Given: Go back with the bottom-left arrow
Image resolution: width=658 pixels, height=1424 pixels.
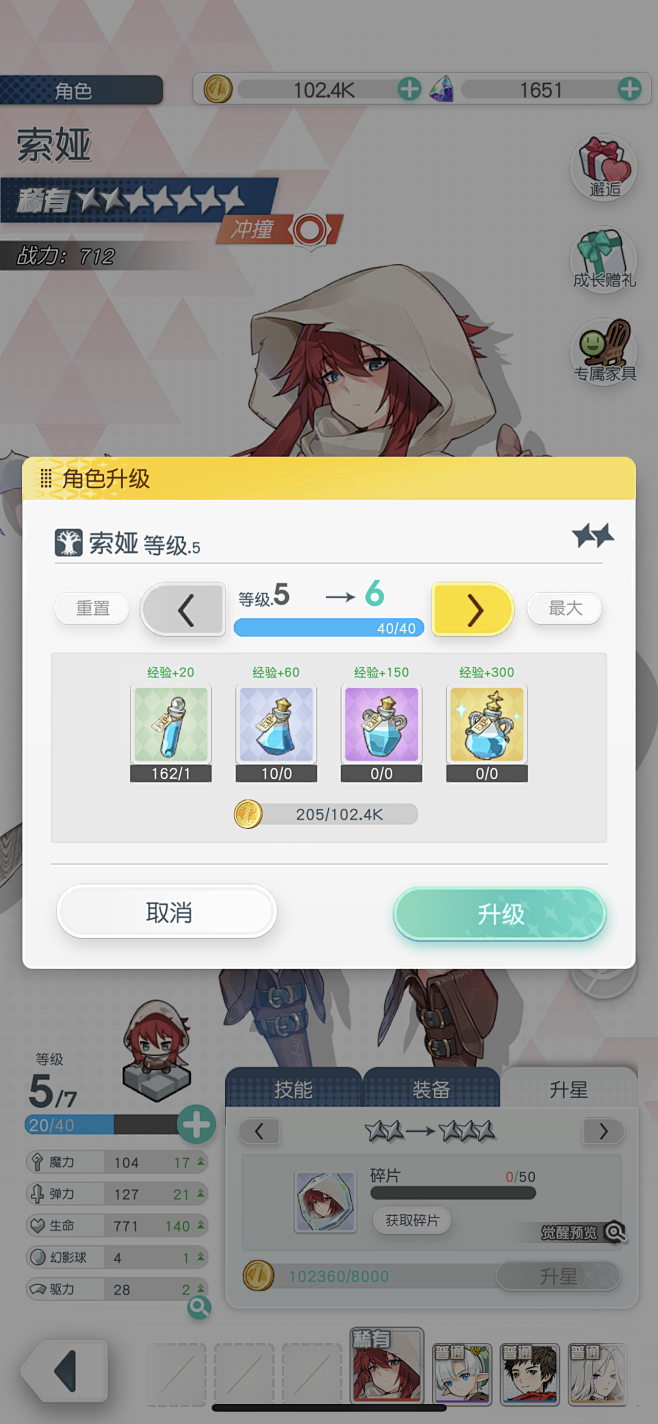Looking at the screenshot, I should pos(65,1371).
